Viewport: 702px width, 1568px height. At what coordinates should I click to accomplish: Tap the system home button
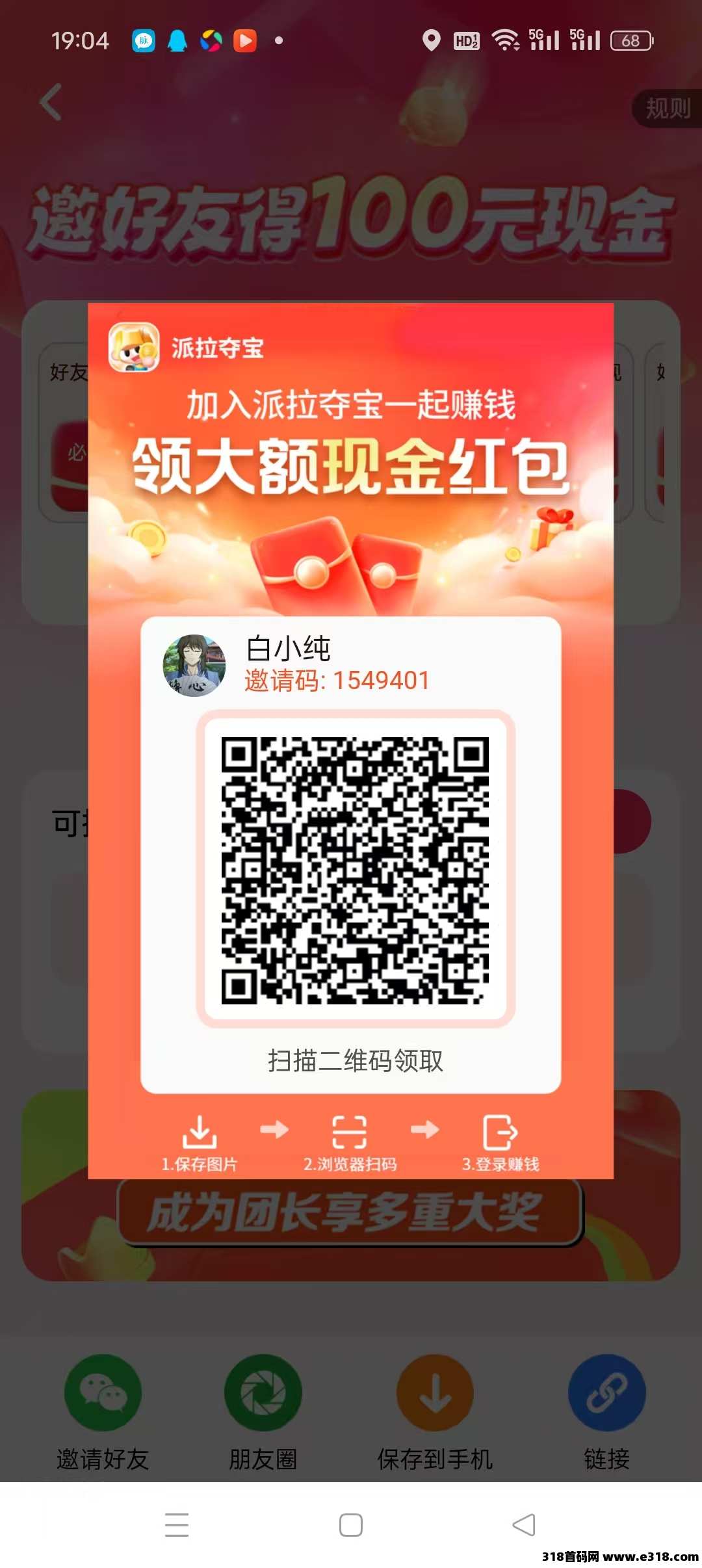coord(351,1525)
